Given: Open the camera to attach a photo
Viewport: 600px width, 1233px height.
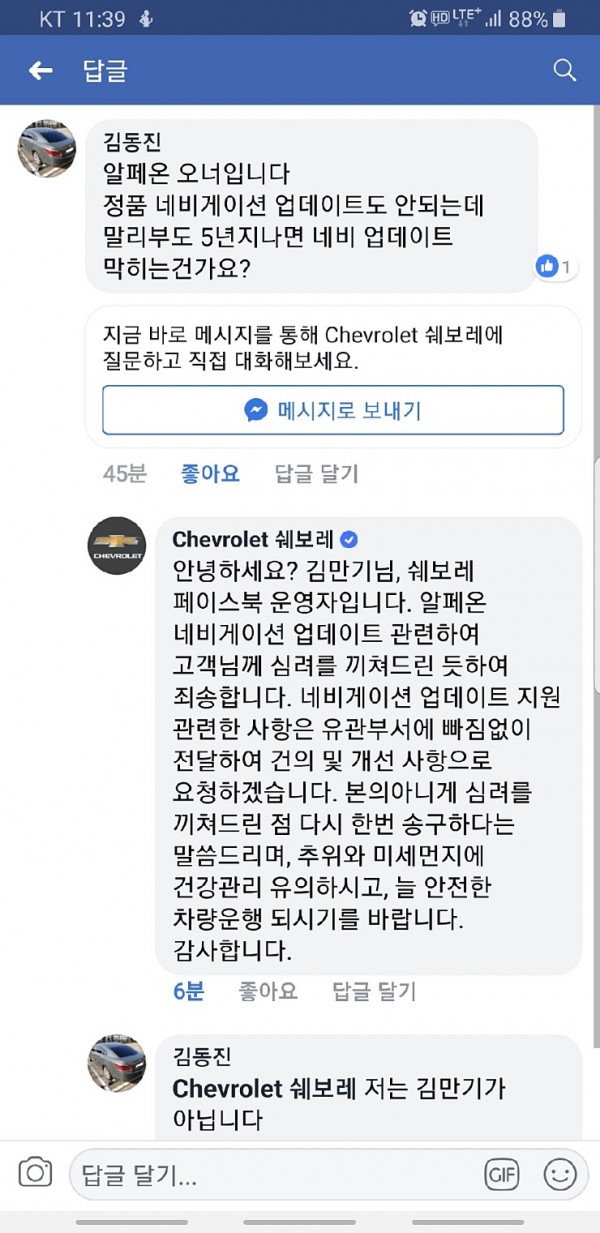Looking at the screenshot, I should click(35, 1173).
